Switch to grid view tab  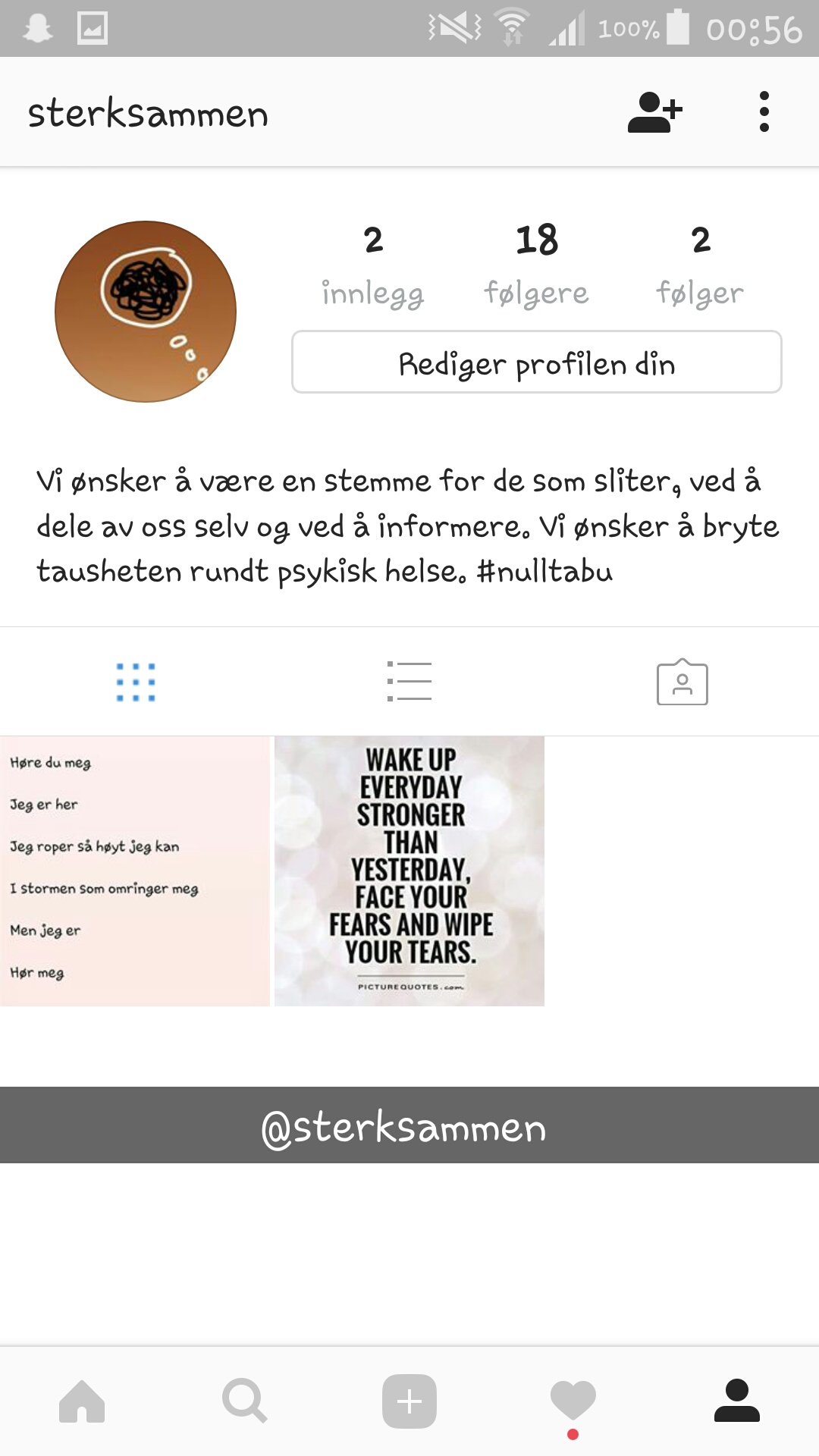pos(136,682)
